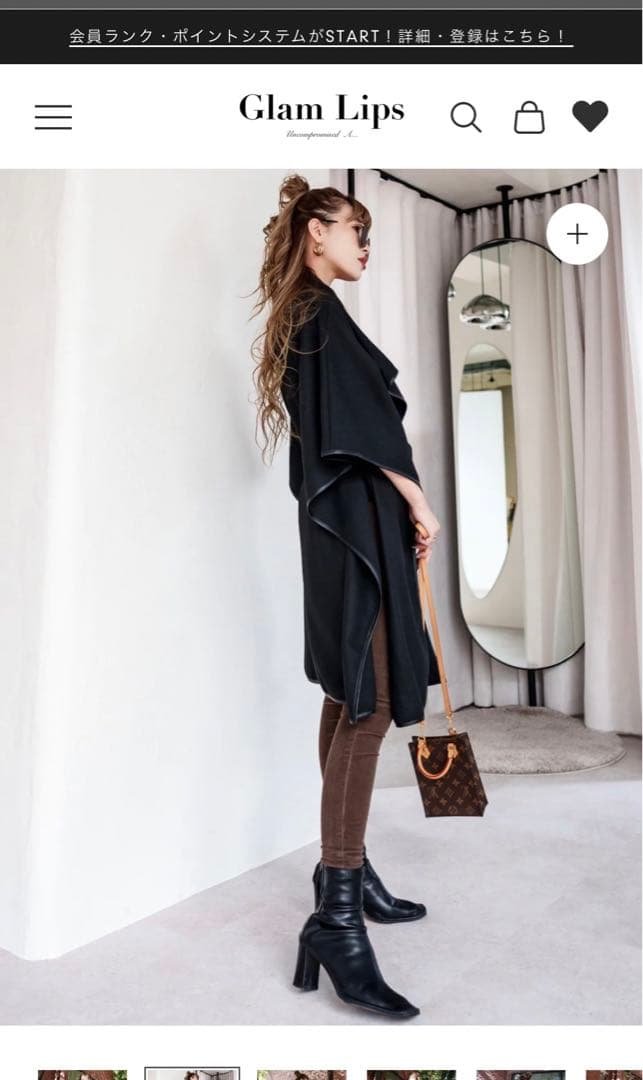Open the wishlist heart icon
The height and width of the screenshot is (1080, 643).
(590, 116)
